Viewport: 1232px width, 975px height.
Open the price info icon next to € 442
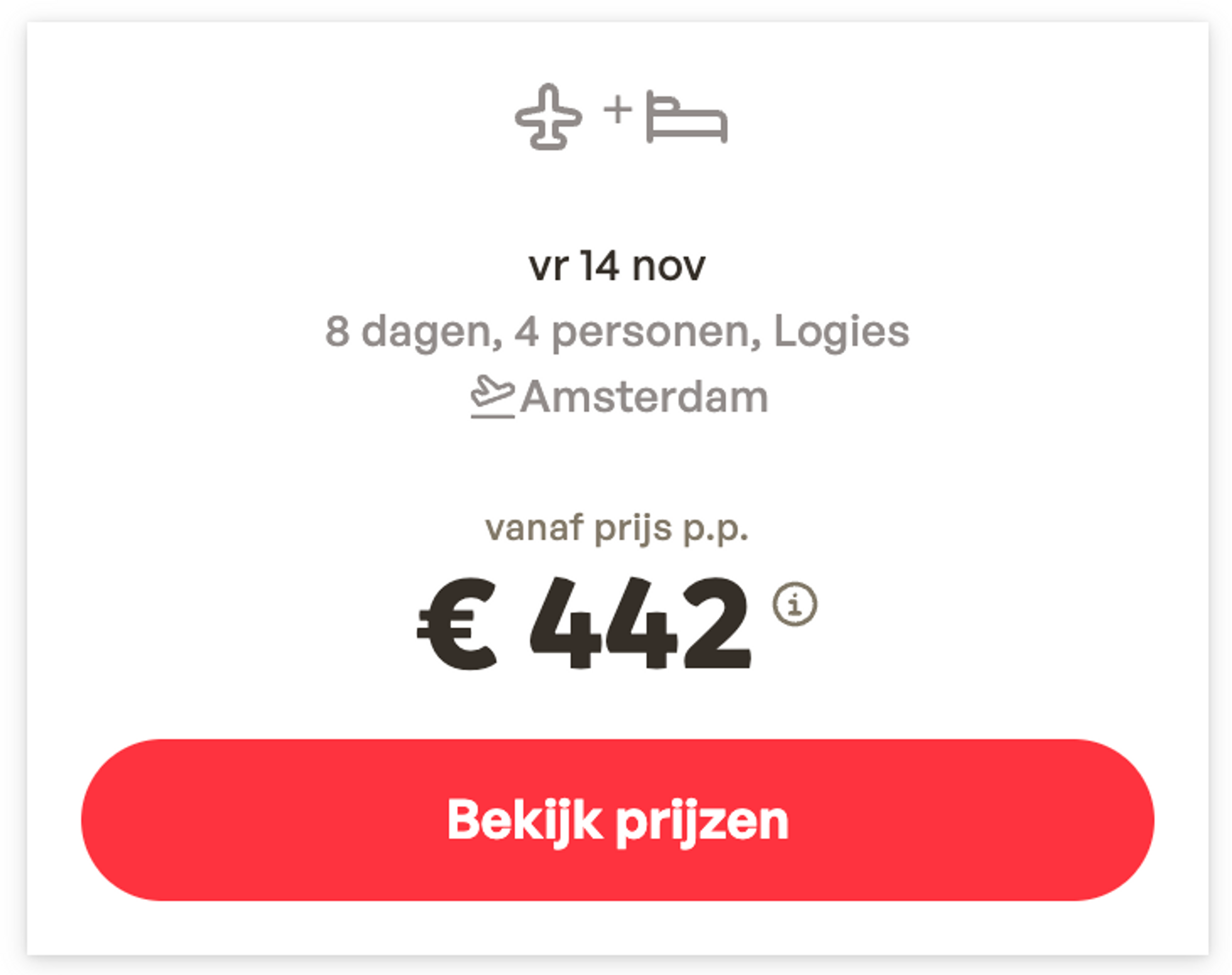[795, 604]
